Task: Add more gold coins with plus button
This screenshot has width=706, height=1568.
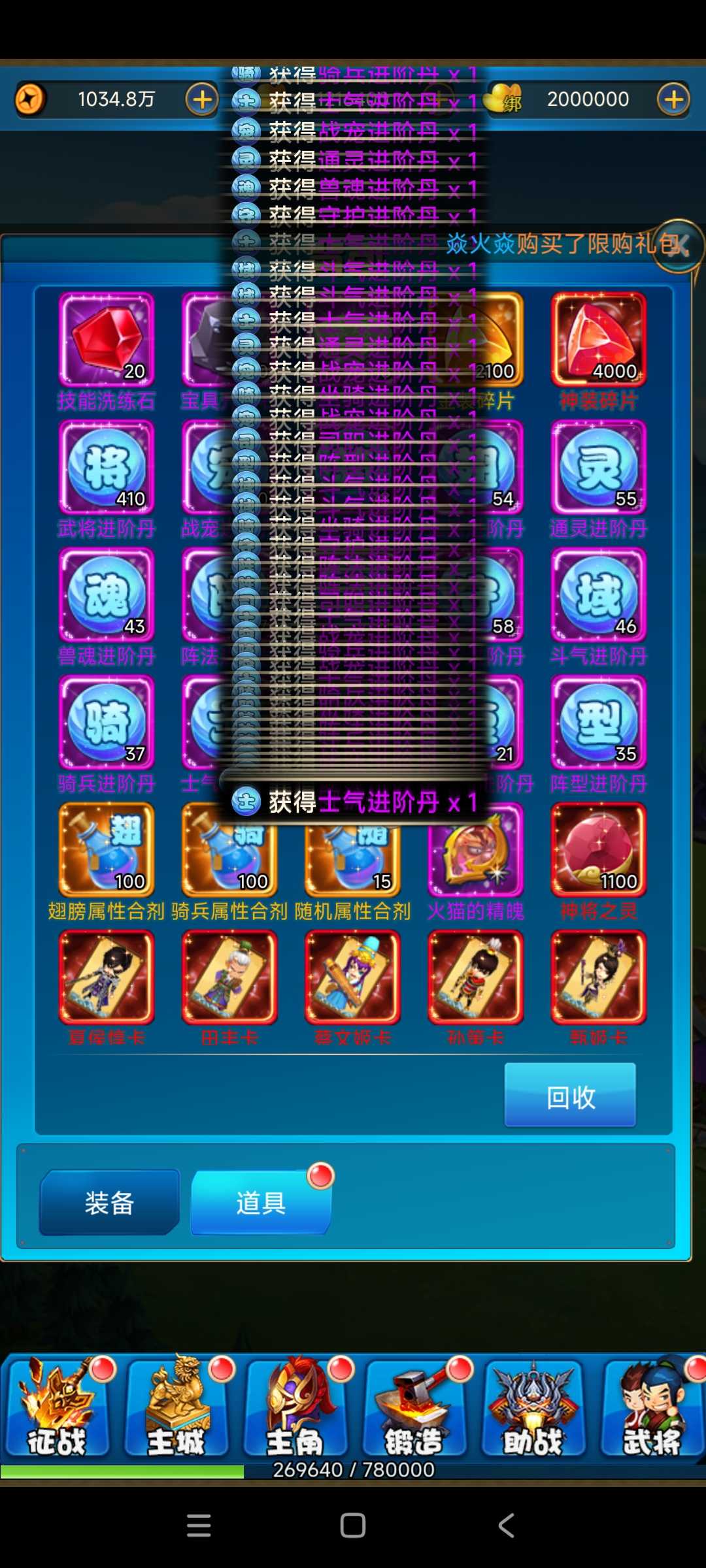Action: coord(202,100)
